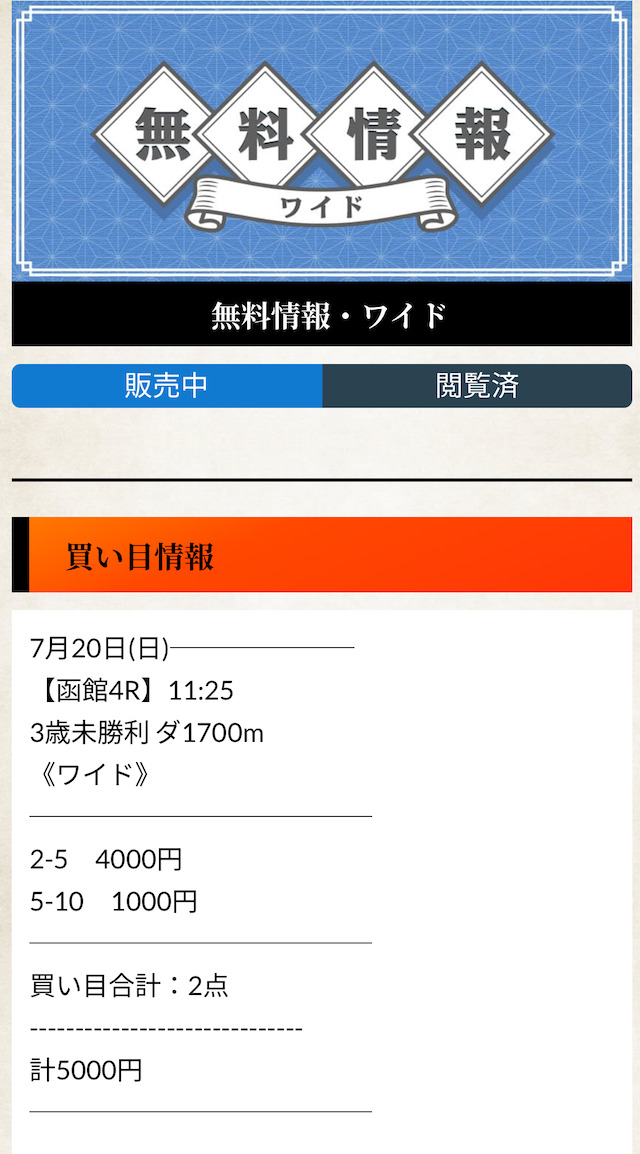
Task: Switch to the 閲覧済 tab
Action: [x=477, y=386]
